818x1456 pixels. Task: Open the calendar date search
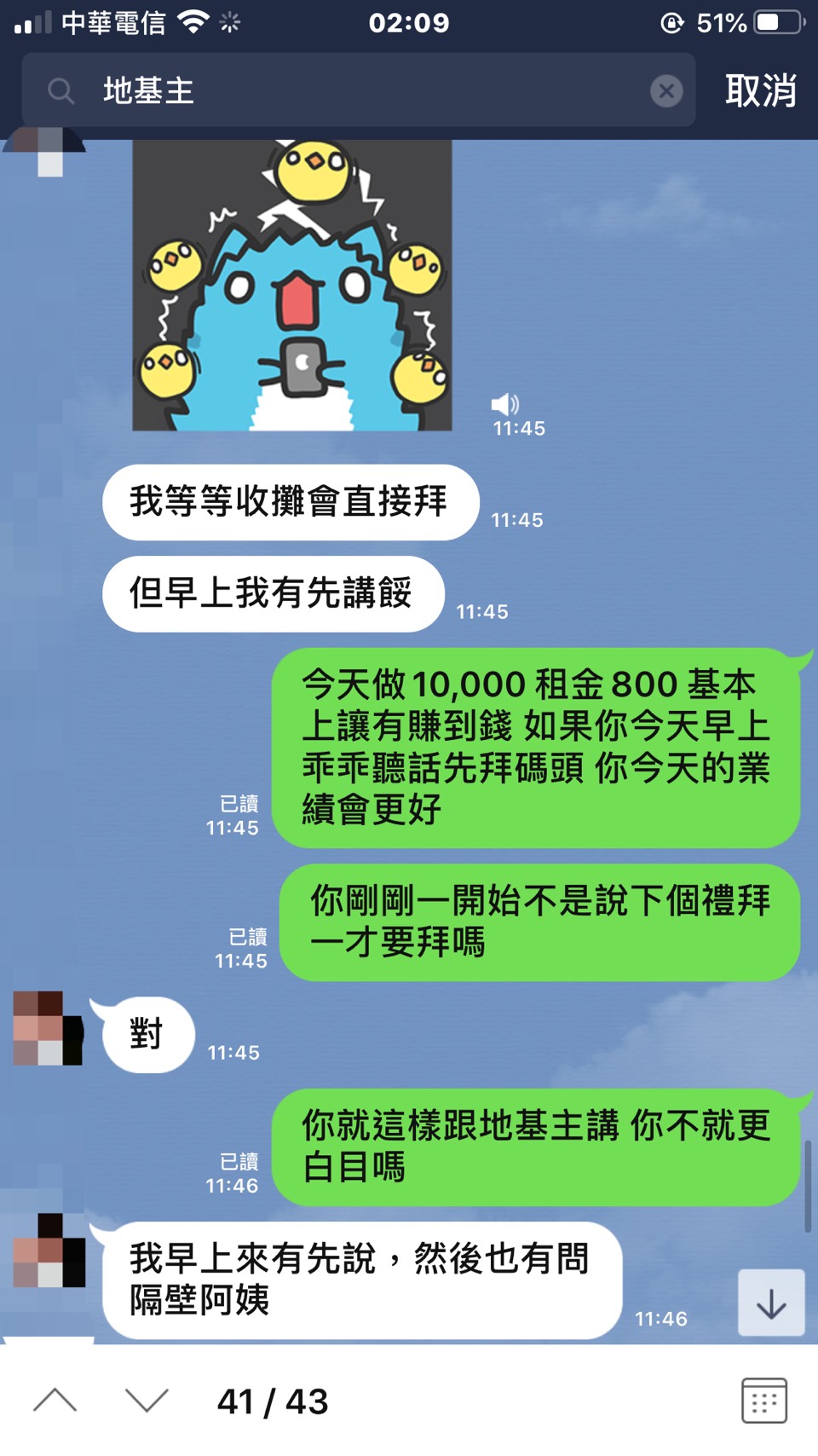tap(763, 1400)
